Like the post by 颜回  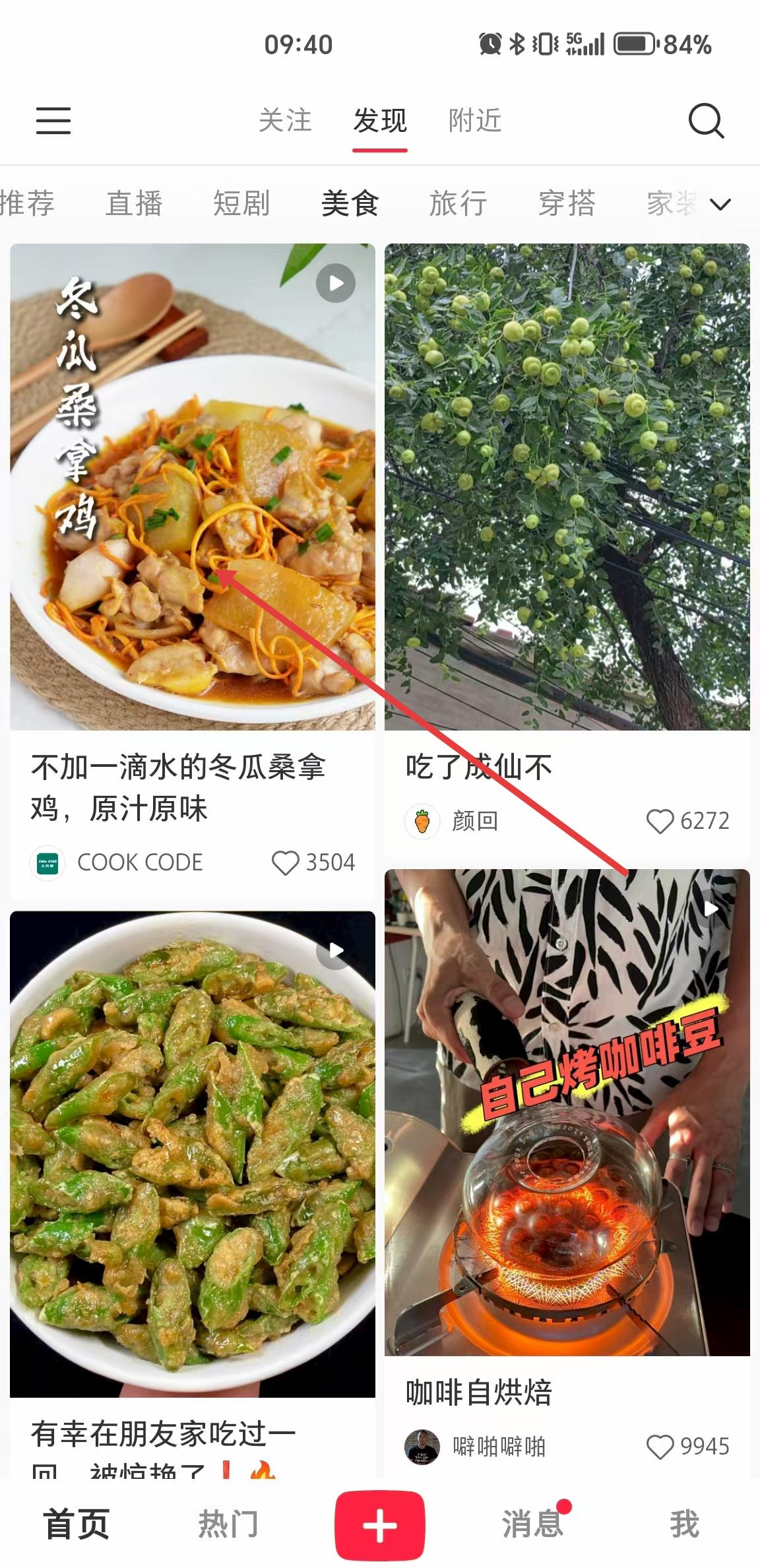tap(660, 821)
